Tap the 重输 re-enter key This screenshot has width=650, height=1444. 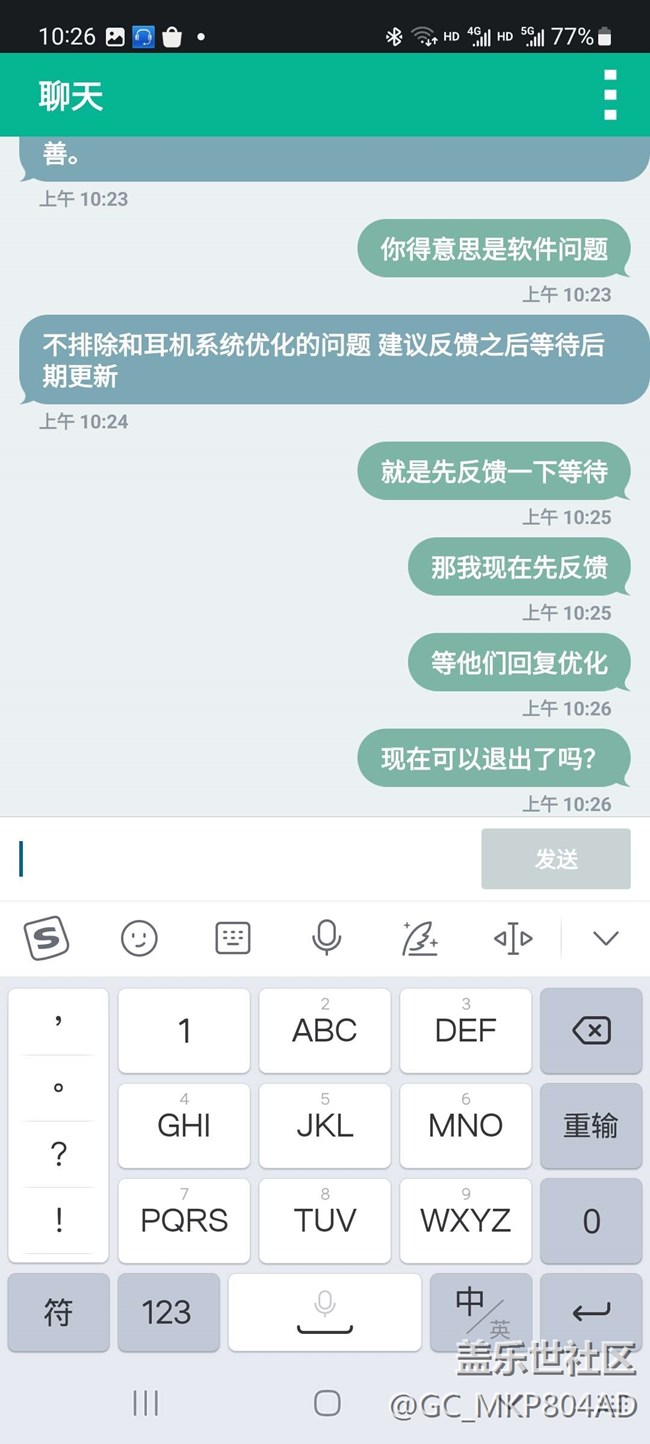[590, 1125]
